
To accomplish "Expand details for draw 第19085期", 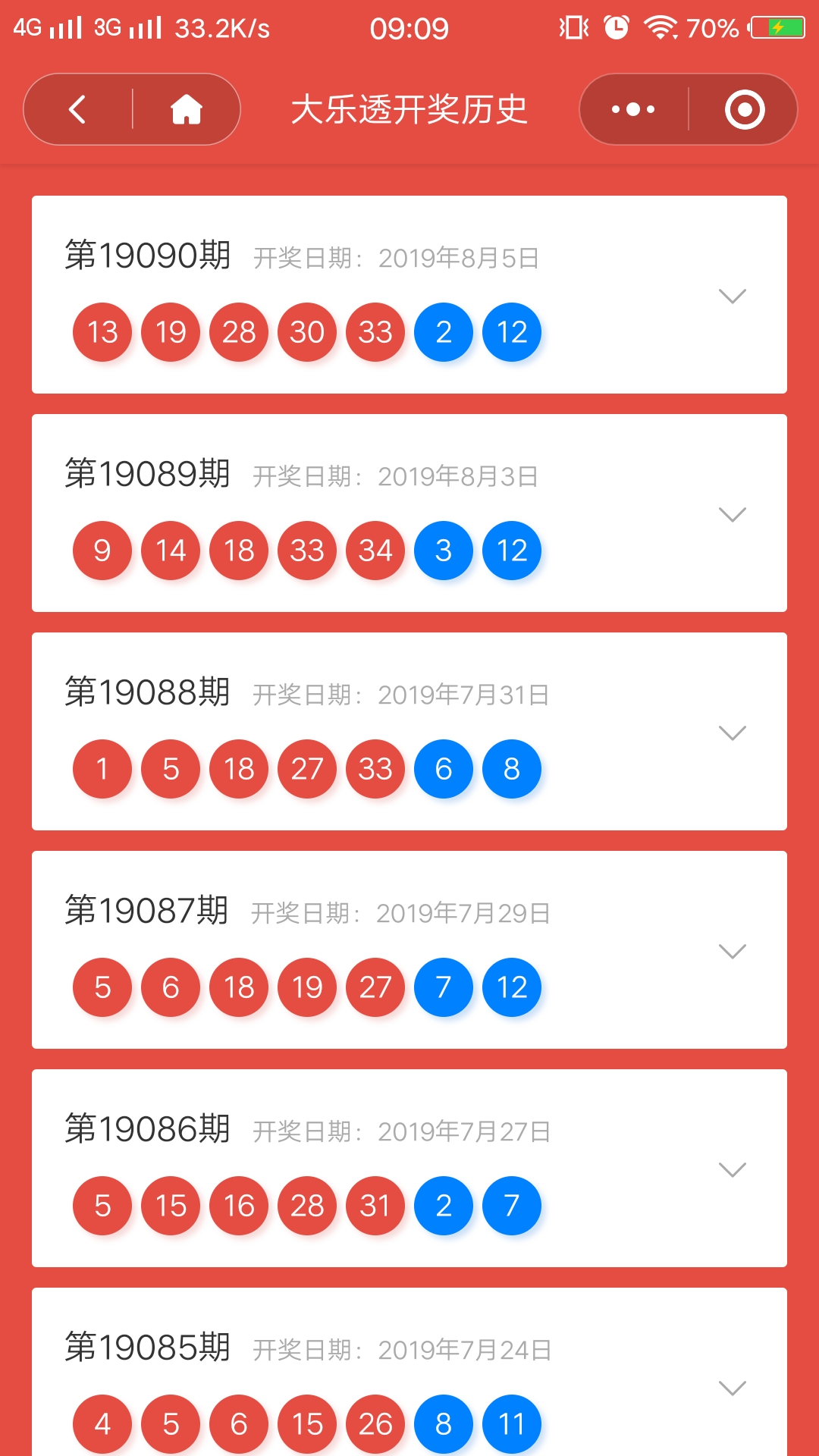I will click(x=733, y=1388).
